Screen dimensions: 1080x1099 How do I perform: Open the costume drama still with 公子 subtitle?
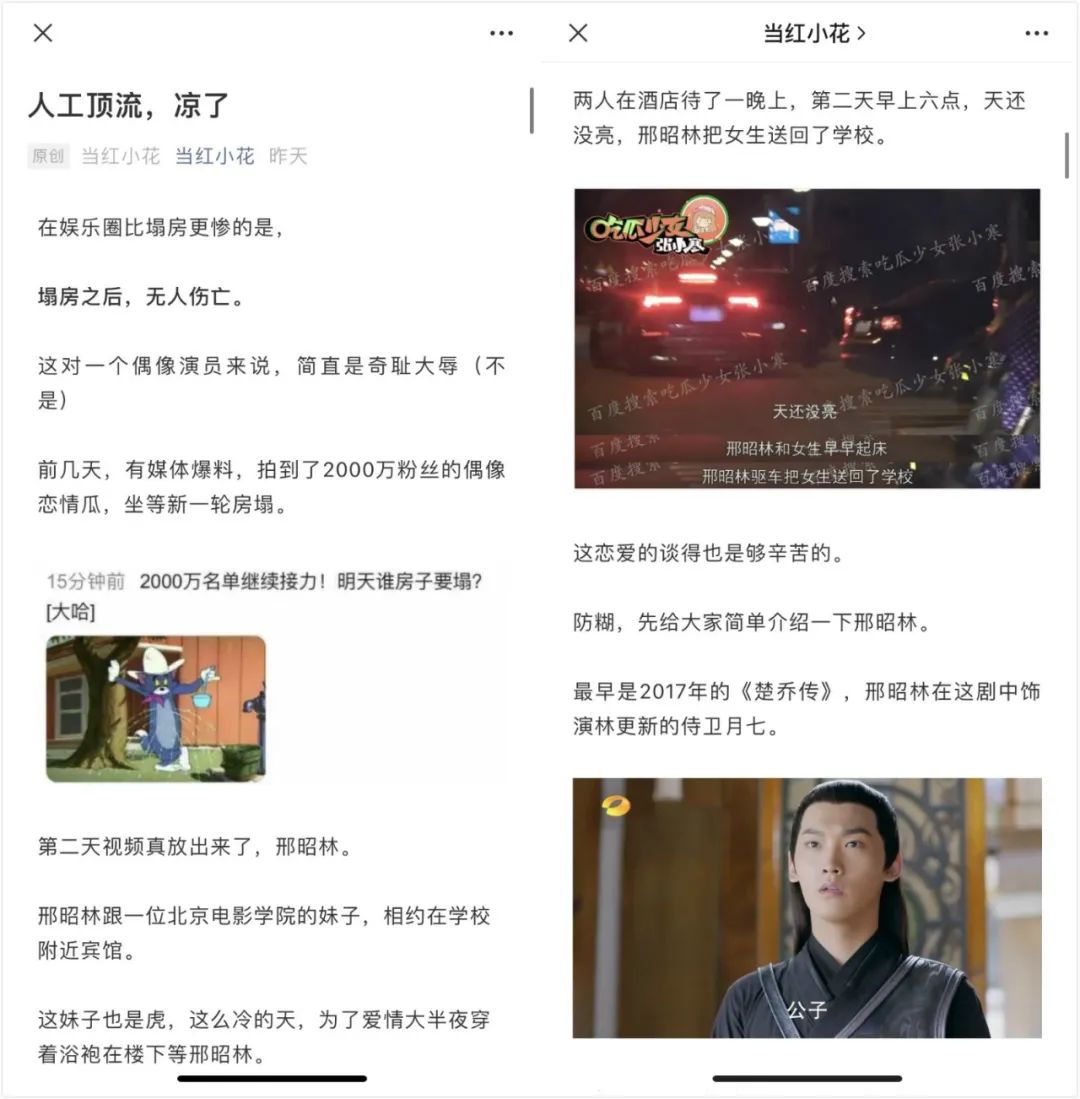pos(807,908)
